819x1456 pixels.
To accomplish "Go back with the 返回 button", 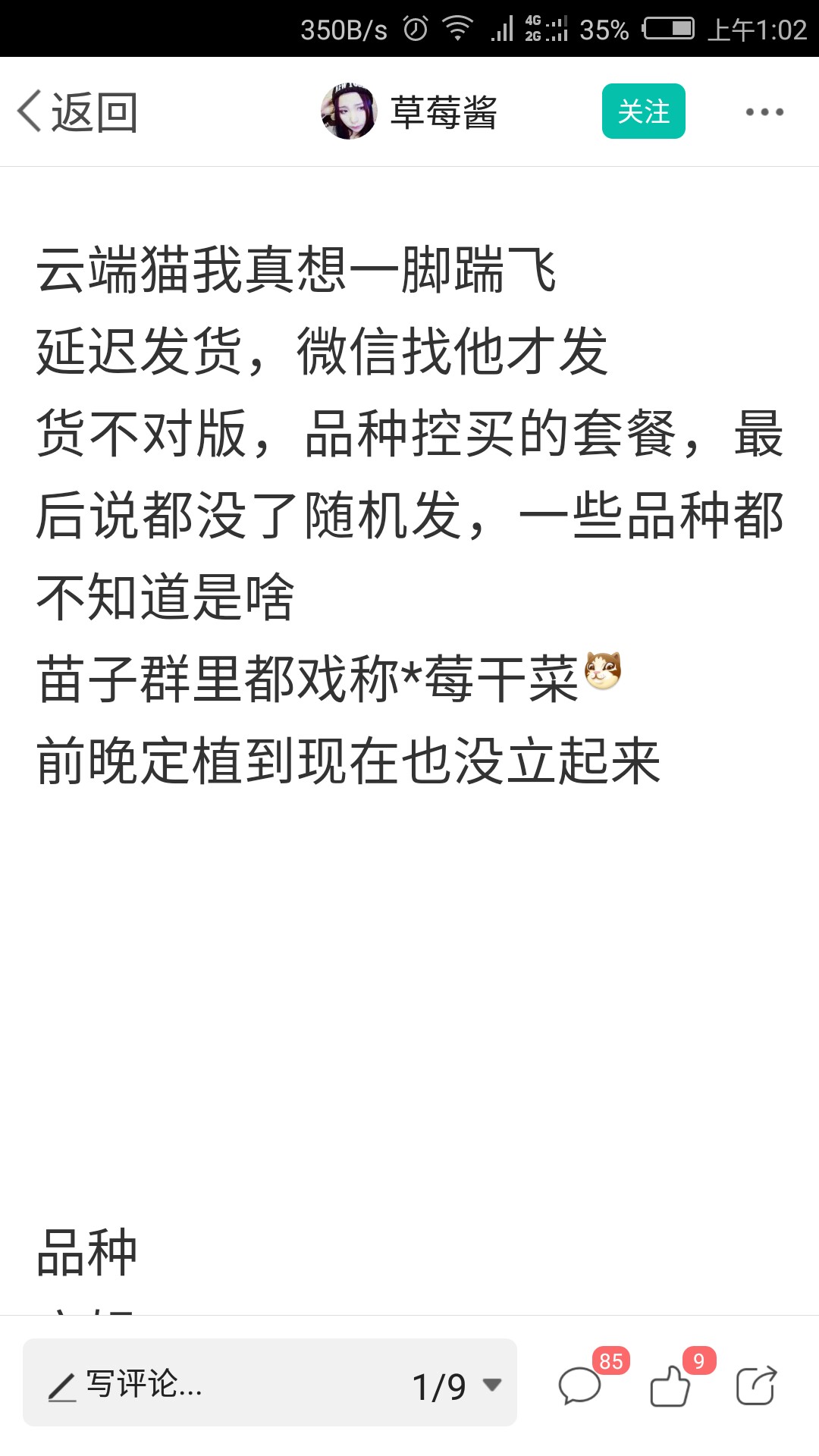I will pos(77,112).
